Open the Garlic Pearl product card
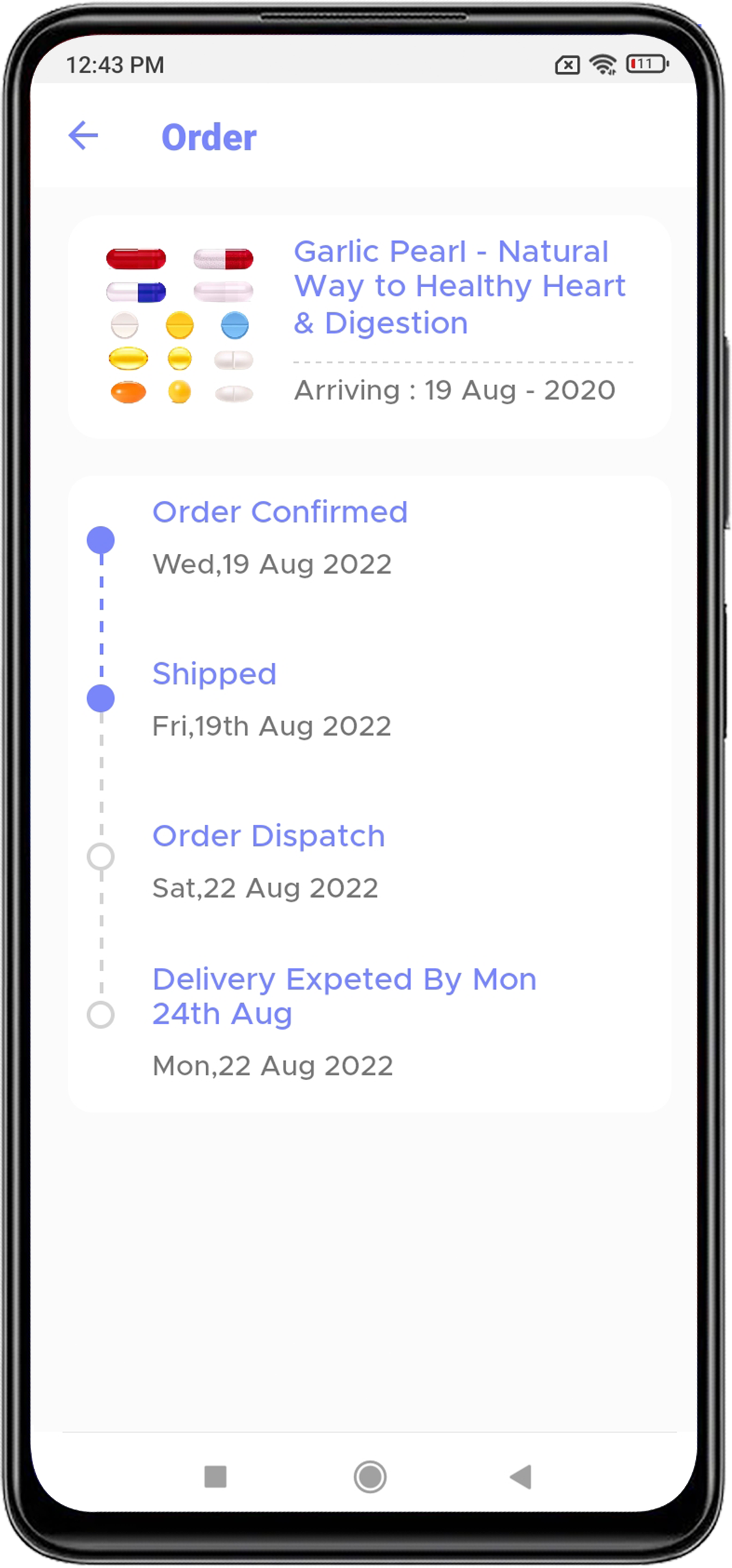Viewport: 732px width, 1568px height. [369, 326]
